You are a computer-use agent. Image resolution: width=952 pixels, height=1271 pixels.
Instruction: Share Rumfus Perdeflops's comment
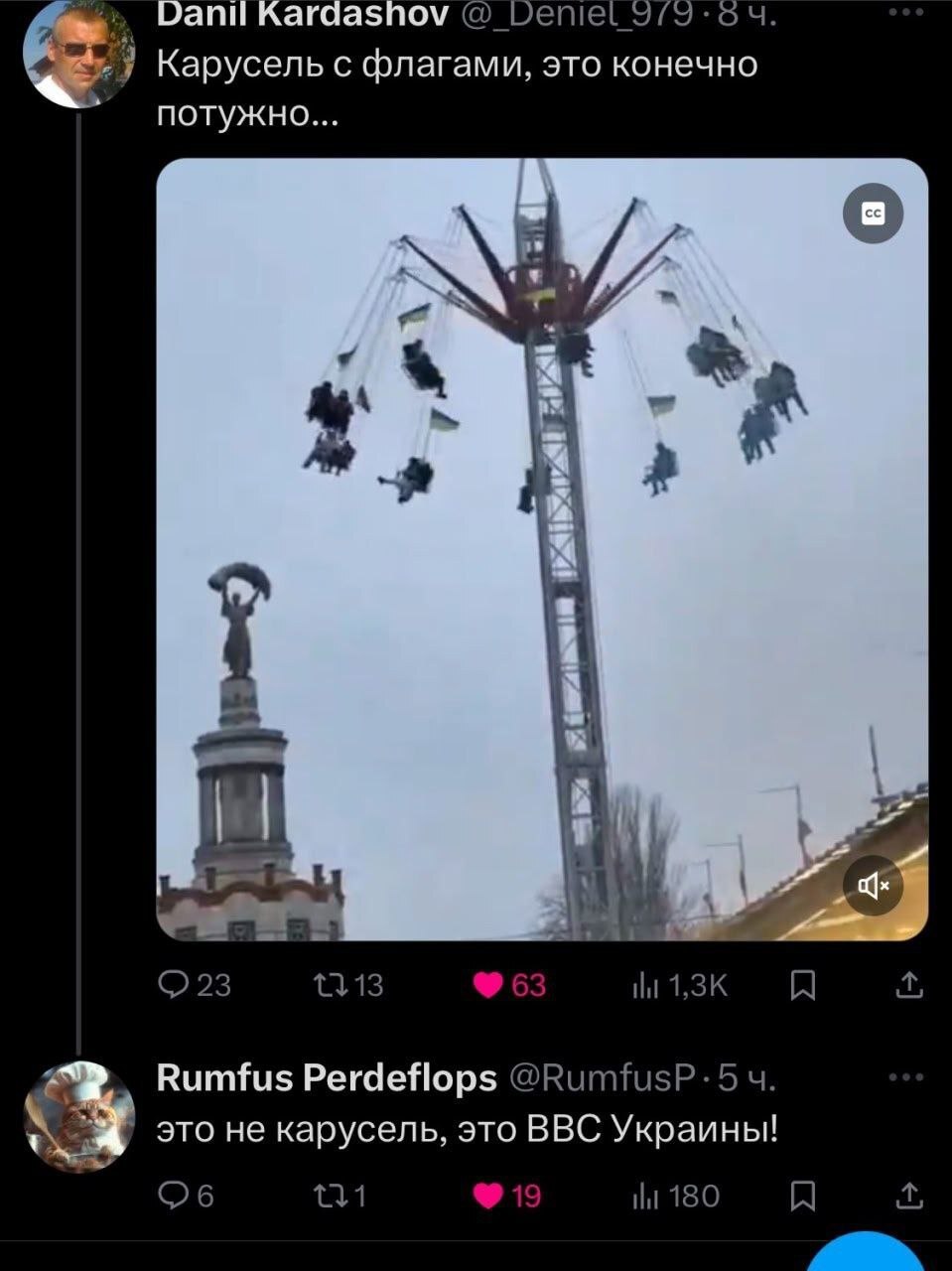click(908, 1197)
